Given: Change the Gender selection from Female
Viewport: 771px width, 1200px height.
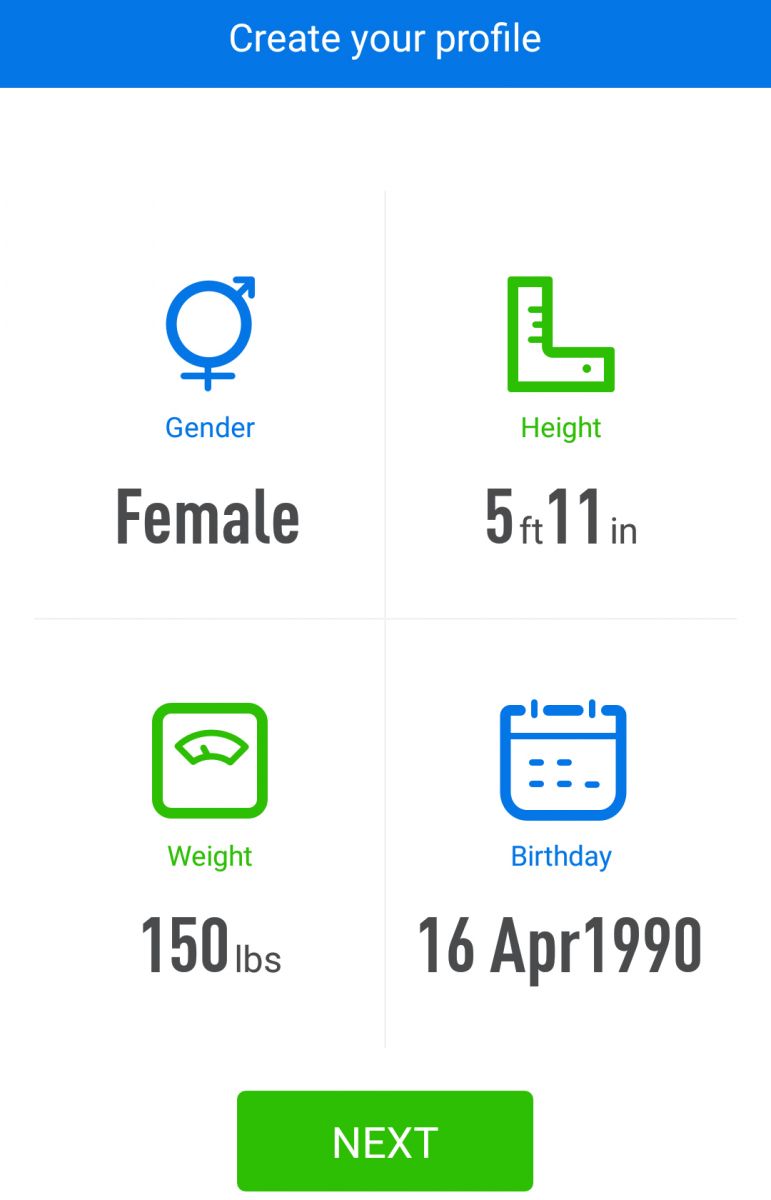Looking at the screenshot, I should (x=208, y=517).
